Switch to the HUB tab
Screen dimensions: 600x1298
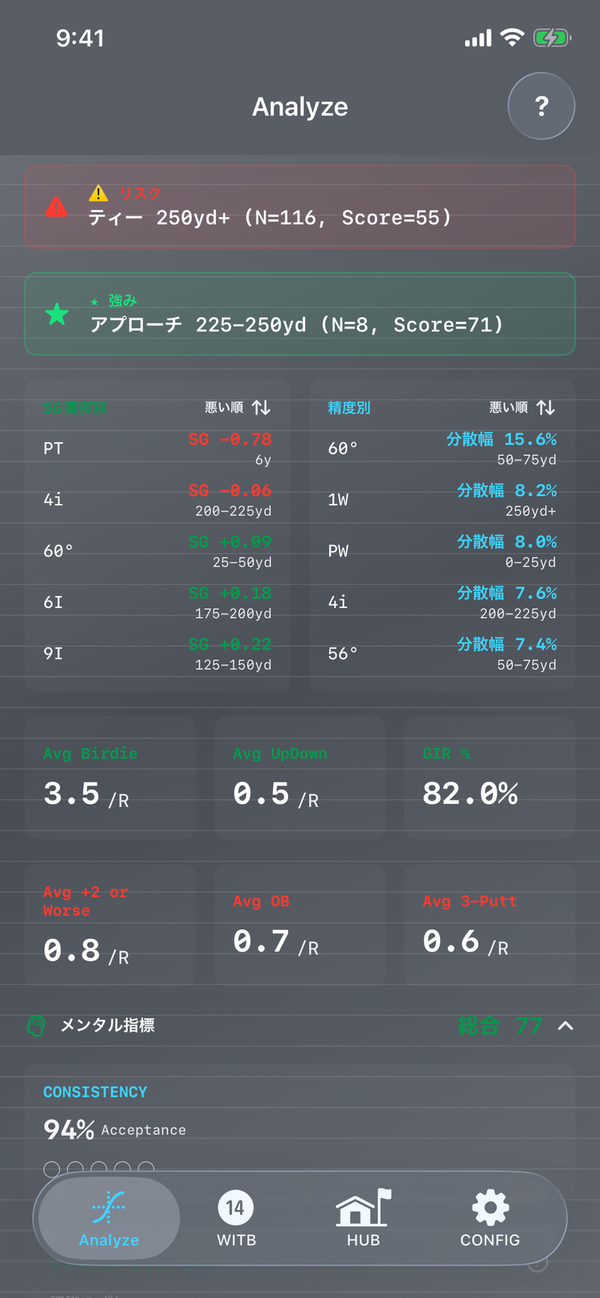363,1219
